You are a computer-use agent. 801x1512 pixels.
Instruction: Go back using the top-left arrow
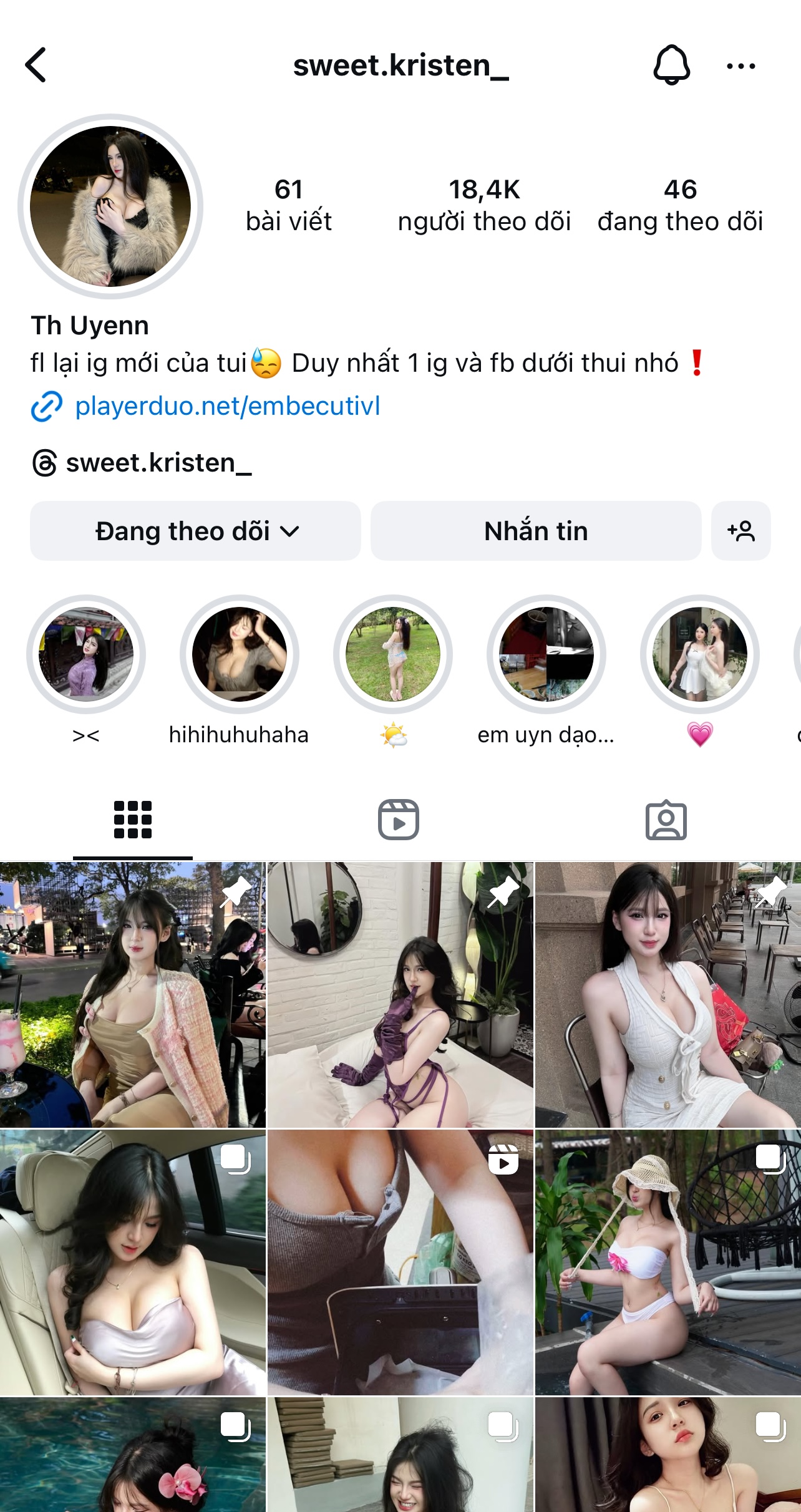click(36, 65)
